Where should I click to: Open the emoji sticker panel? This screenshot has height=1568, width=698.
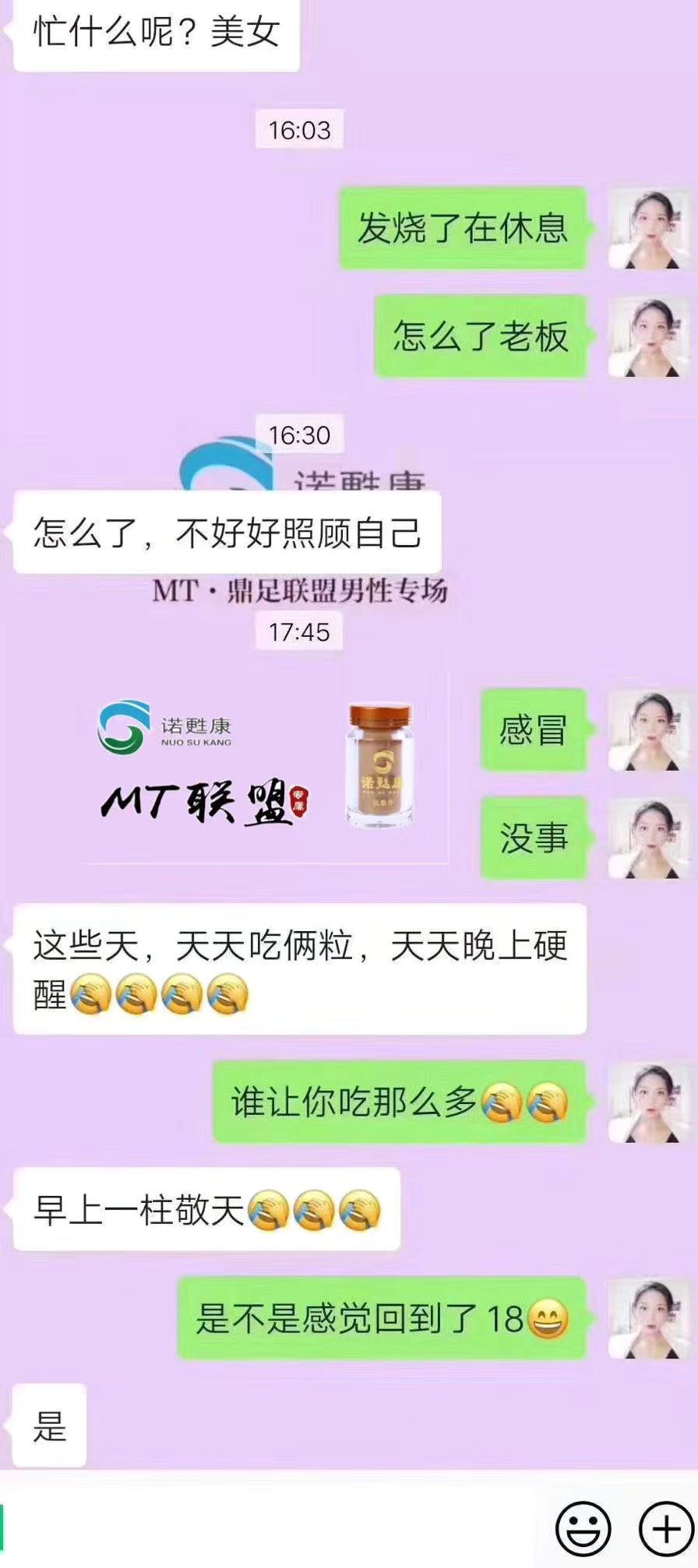tap(583, 1528)
